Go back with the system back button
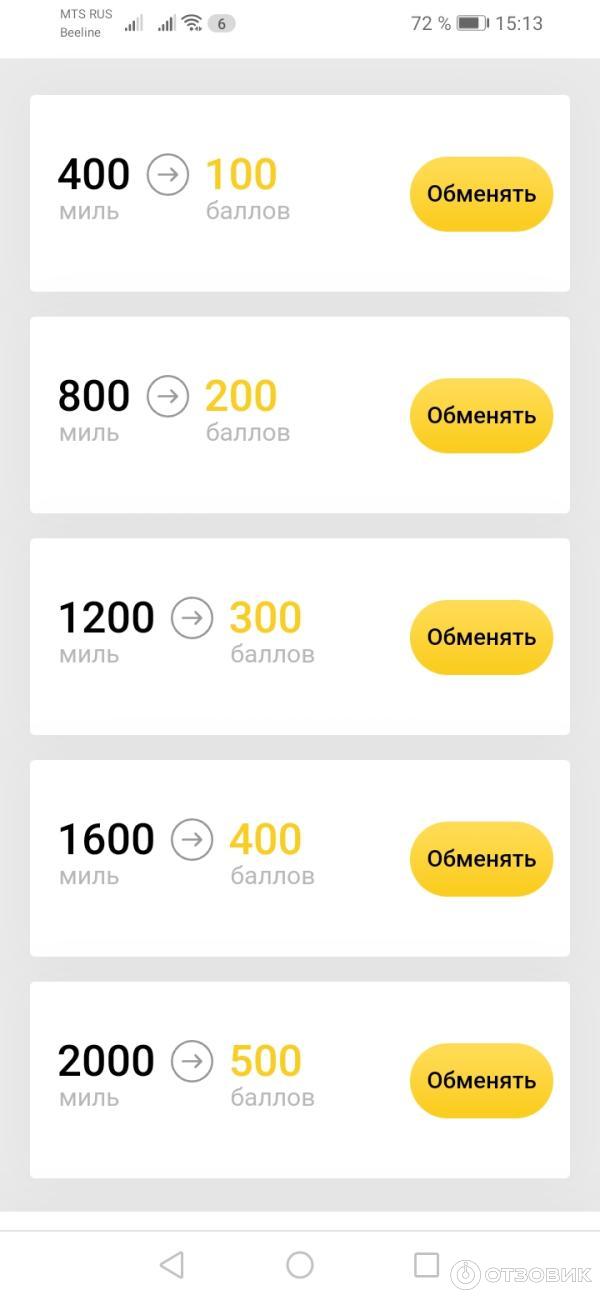The width and height of the screenshot is (600, 1300). (172, 1265)
